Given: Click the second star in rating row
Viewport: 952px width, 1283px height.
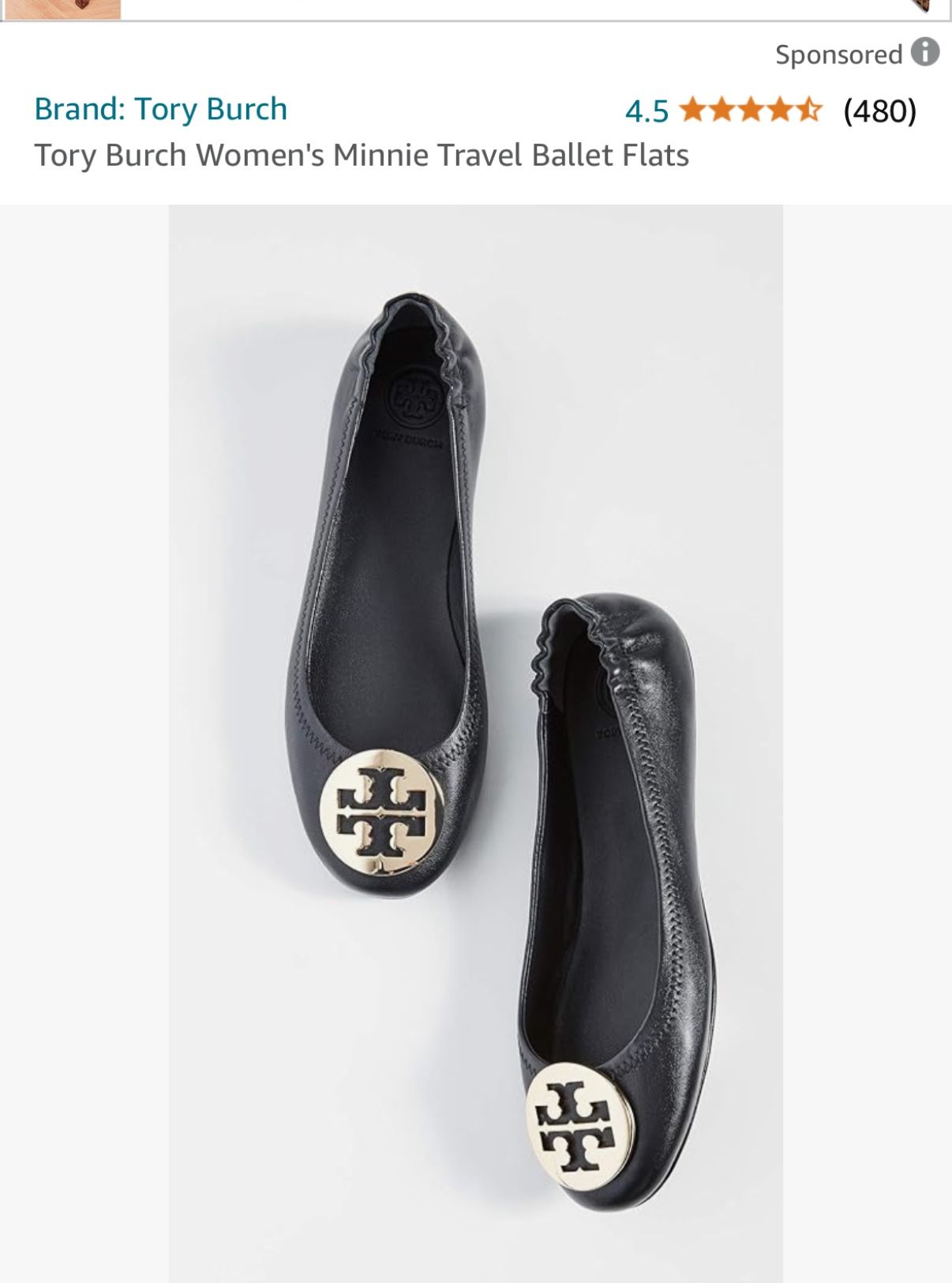Looking at the screenshot, I should 725,111.
